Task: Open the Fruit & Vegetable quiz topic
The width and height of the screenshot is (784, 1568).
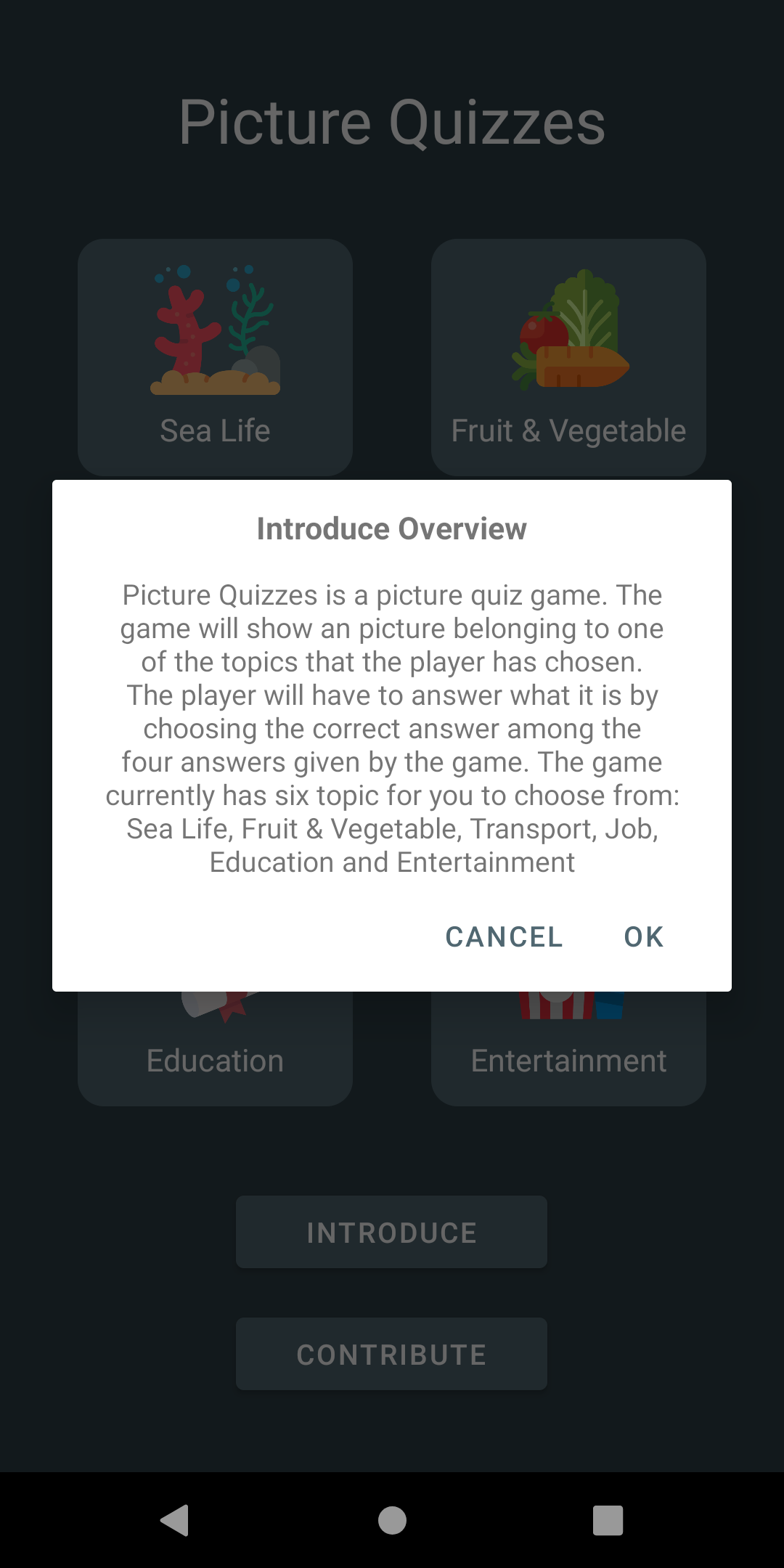Action: pyautogui.click(x=568, y=356)
